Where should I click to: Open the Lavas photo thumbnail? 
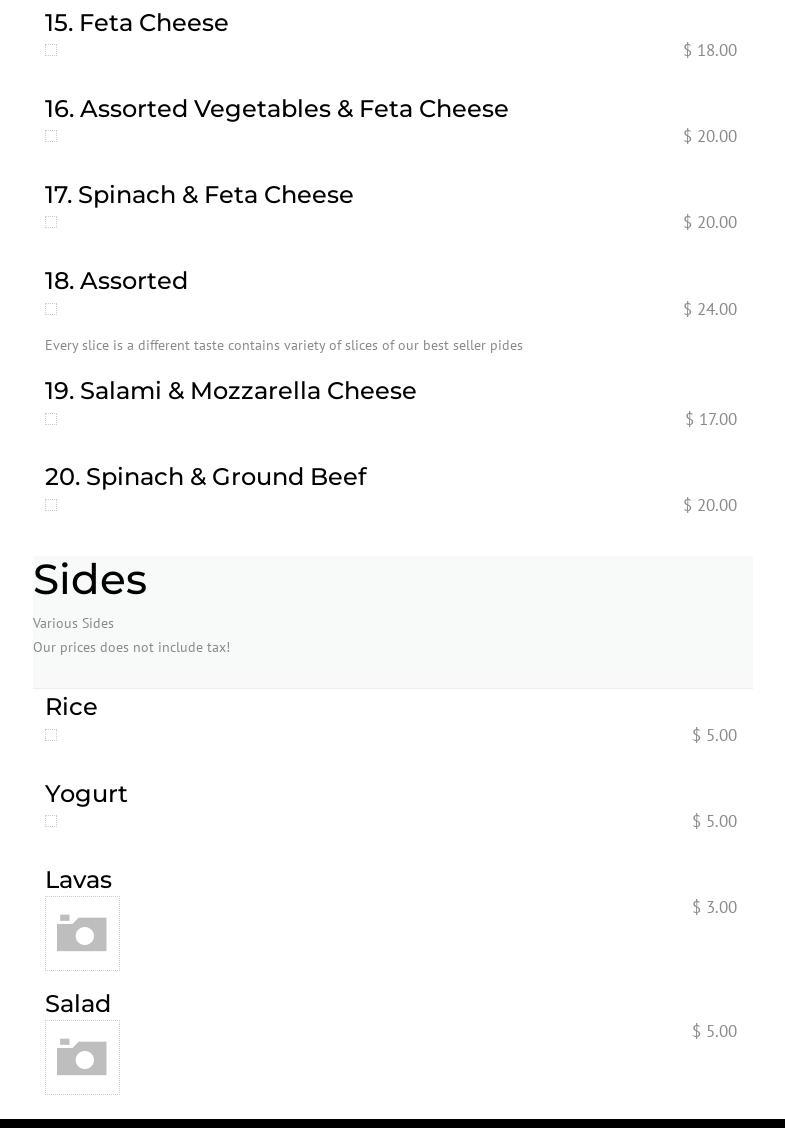pyautogui.click(x=82, y=933)
